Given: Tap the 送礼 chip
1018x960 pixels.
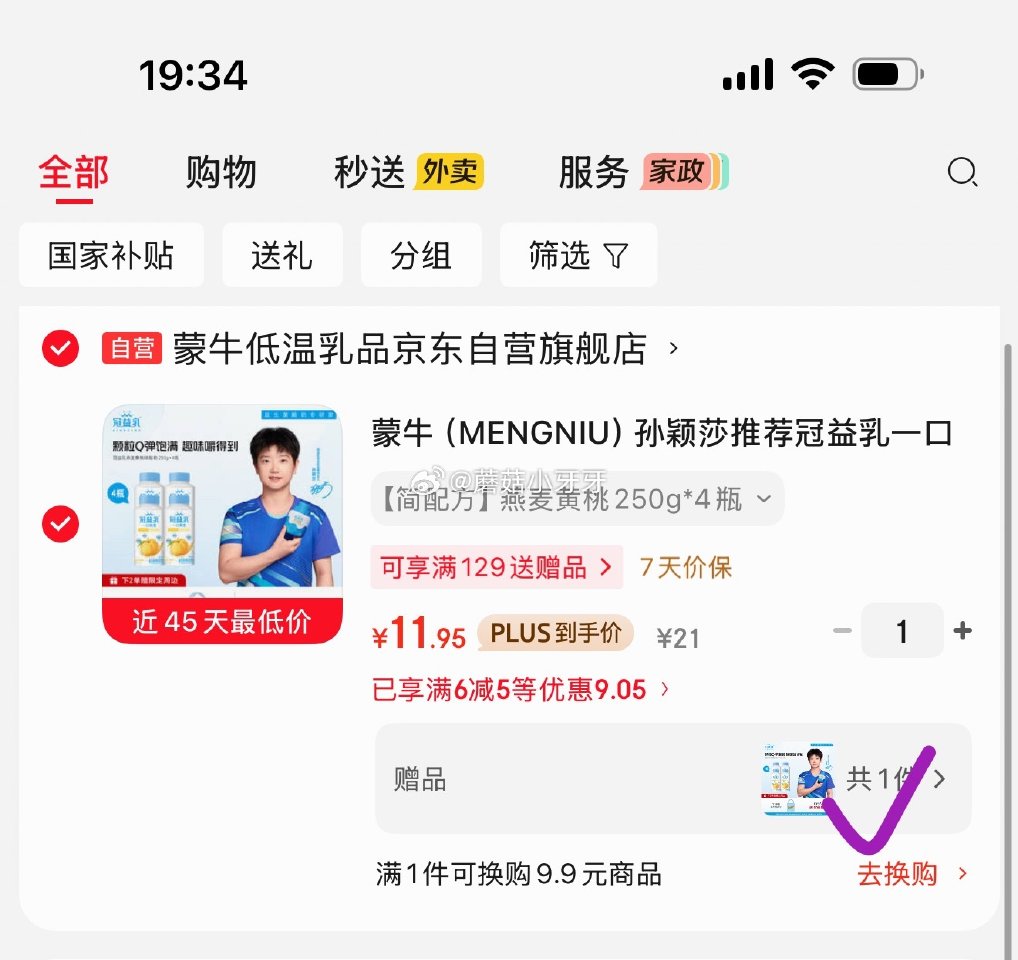Looking at the screenshot, I should click(282, 255).
